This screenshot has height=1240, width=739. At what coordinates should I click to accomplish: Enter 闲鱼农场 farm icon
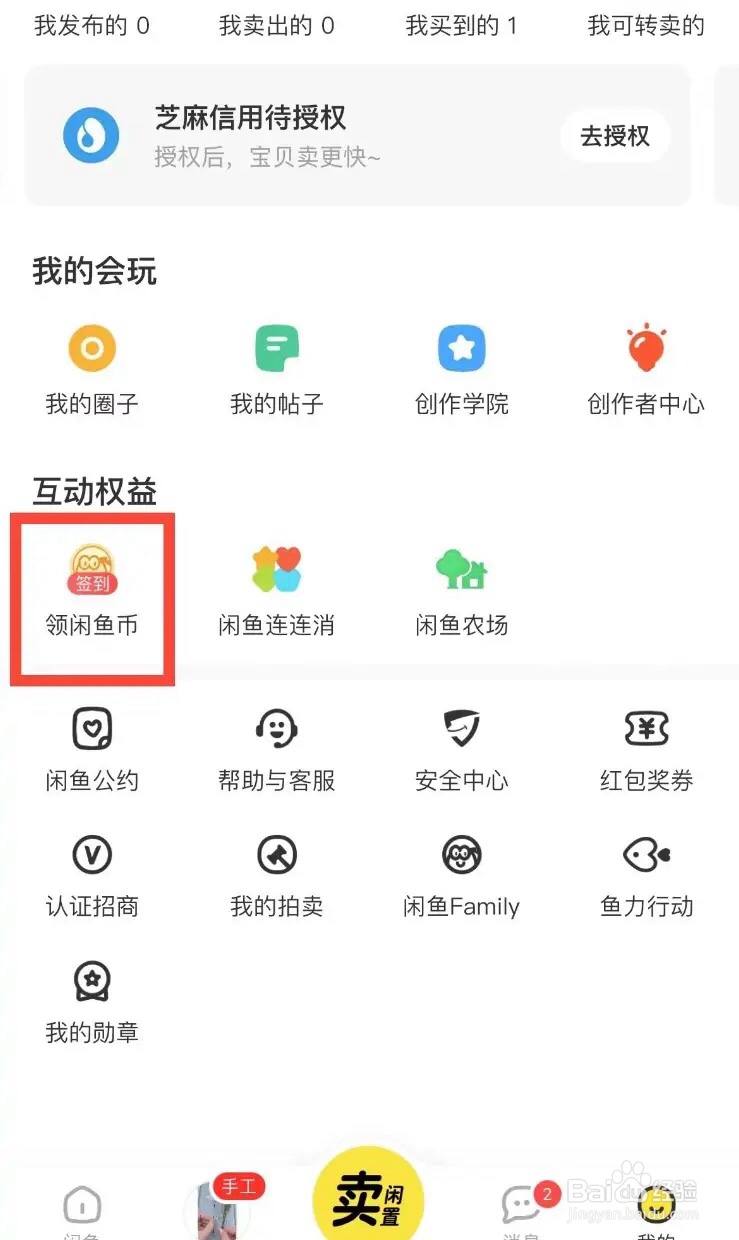[x=460, y=573]
